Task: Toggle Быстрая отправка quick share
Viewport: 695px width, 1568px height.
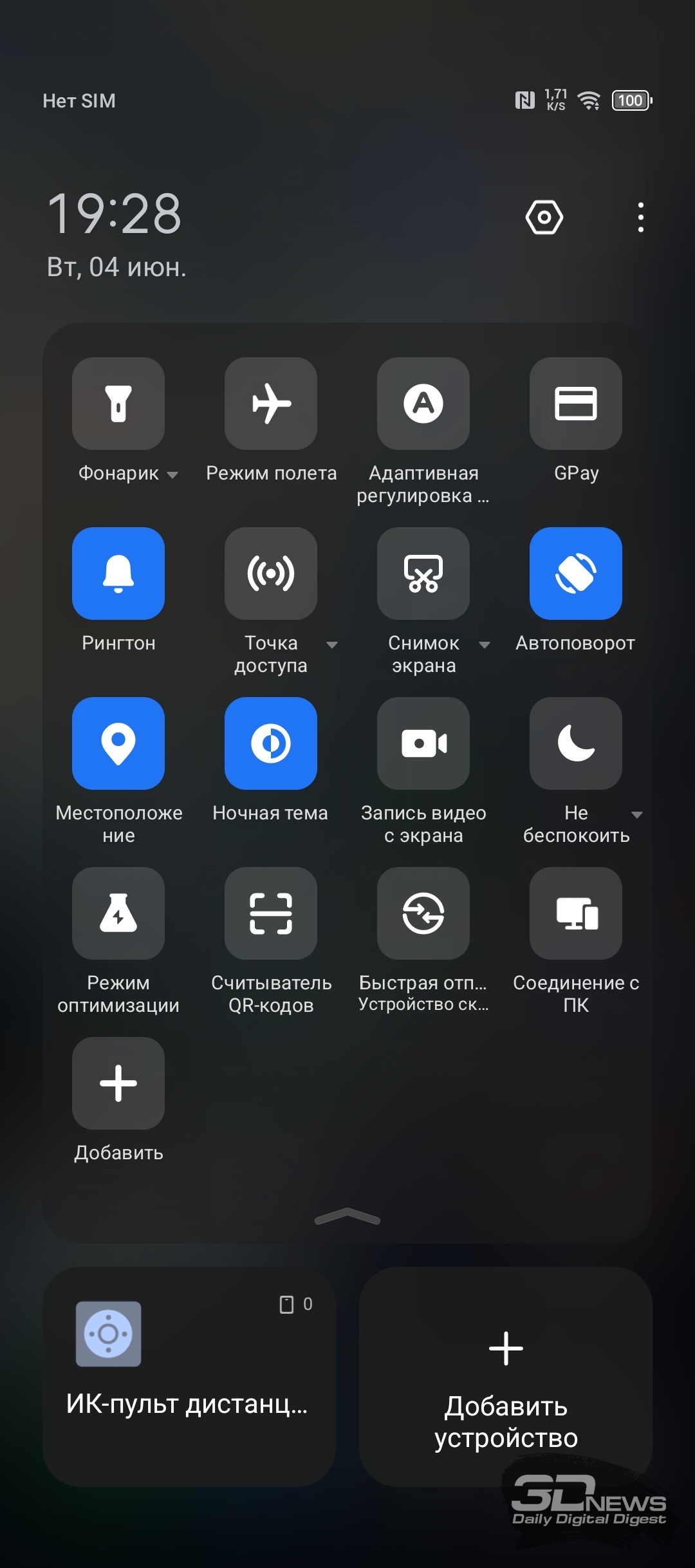Action: click(x=423, y=913)
